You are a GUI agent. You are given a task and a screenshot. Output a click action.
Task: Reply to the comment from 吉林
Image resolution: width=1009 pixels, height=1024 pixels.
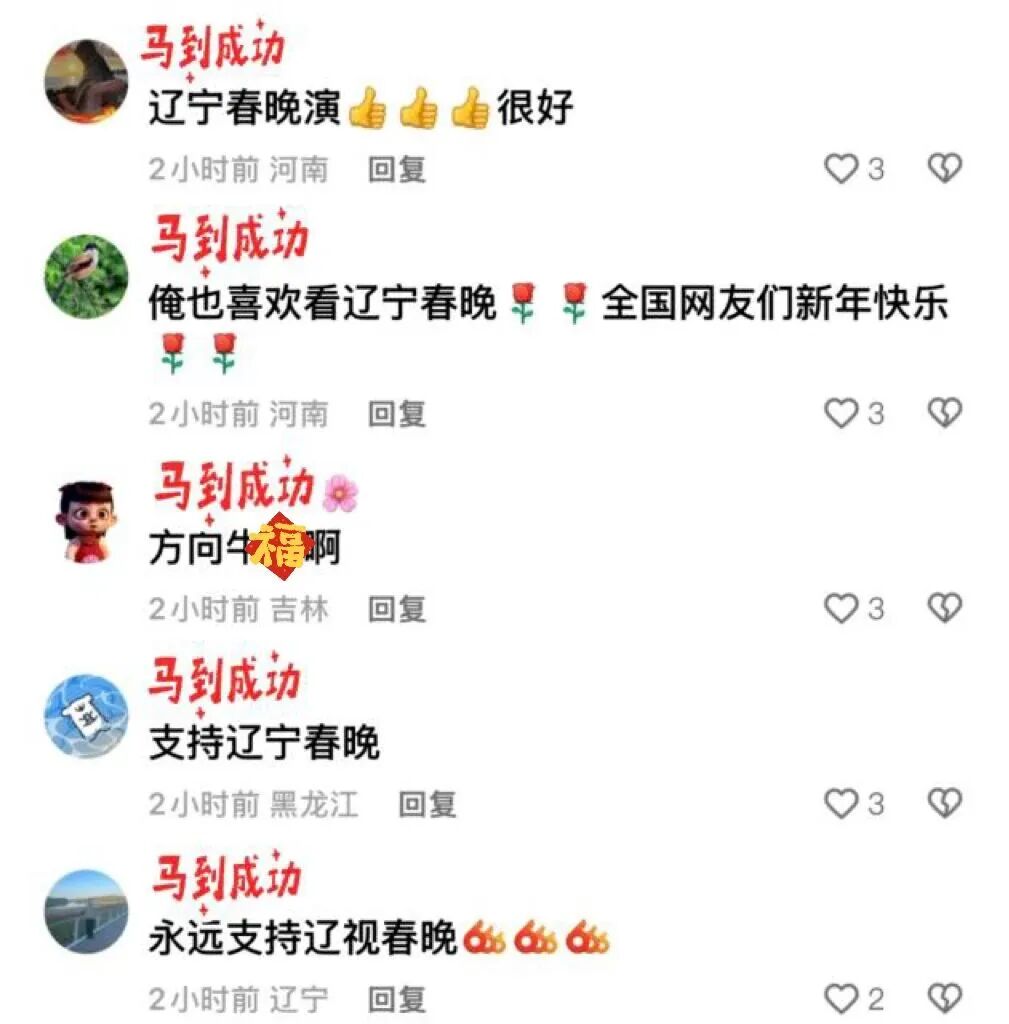pos(397,608)
